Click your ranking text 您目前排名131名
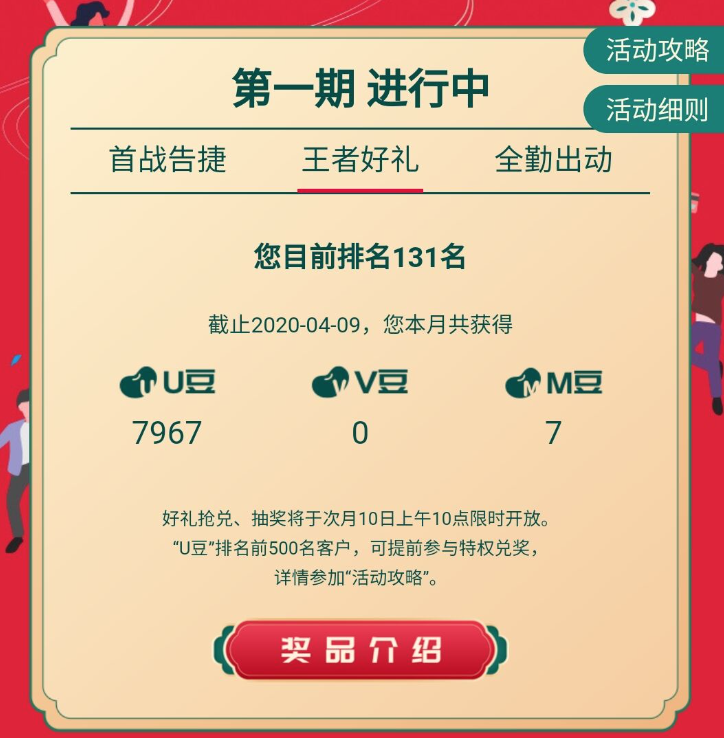 (x=362, y=254)
